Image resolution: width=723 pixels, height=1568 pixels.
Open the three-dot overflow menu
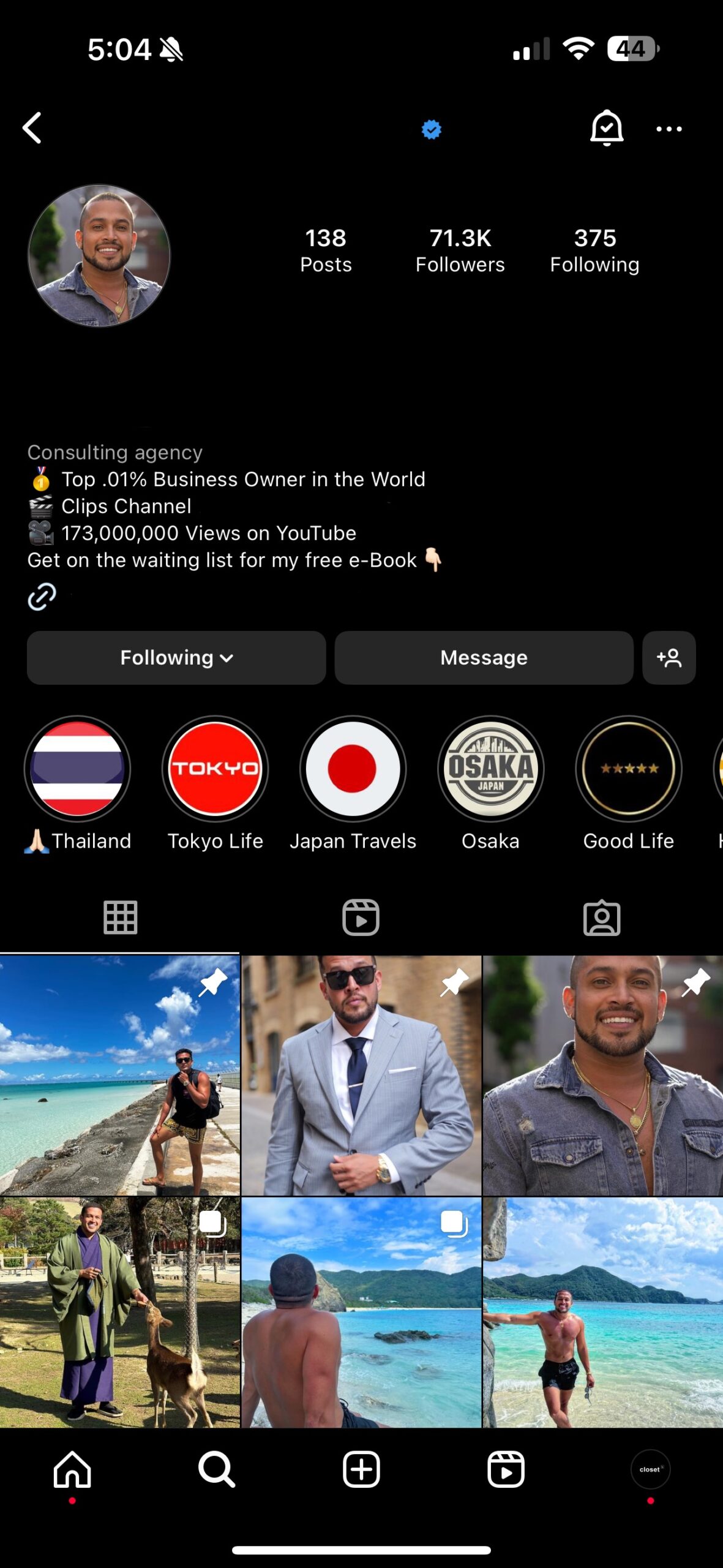pyautogui.click(x=669, y=129)
